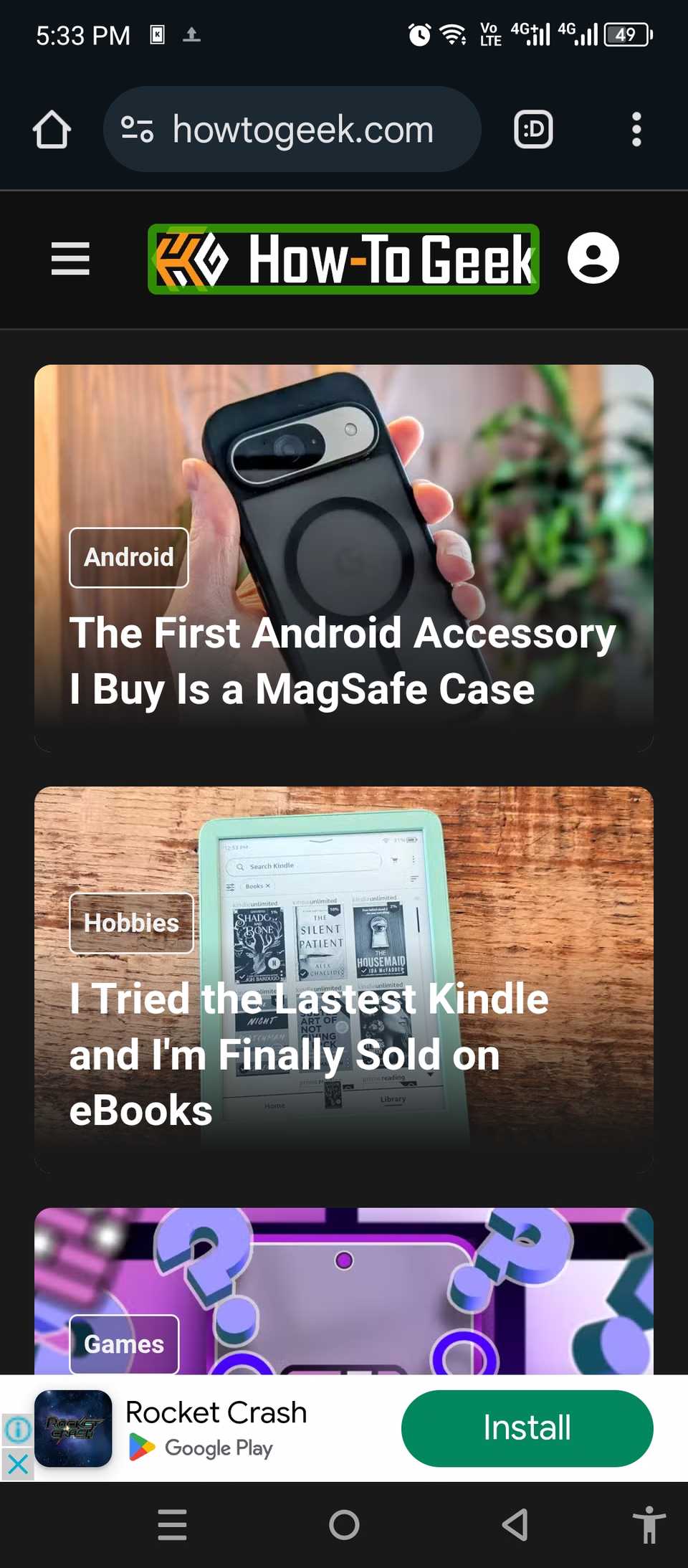688x1568 pixels.
Task: Read the Kindle eBooks article
Action: pos(308,1054)
